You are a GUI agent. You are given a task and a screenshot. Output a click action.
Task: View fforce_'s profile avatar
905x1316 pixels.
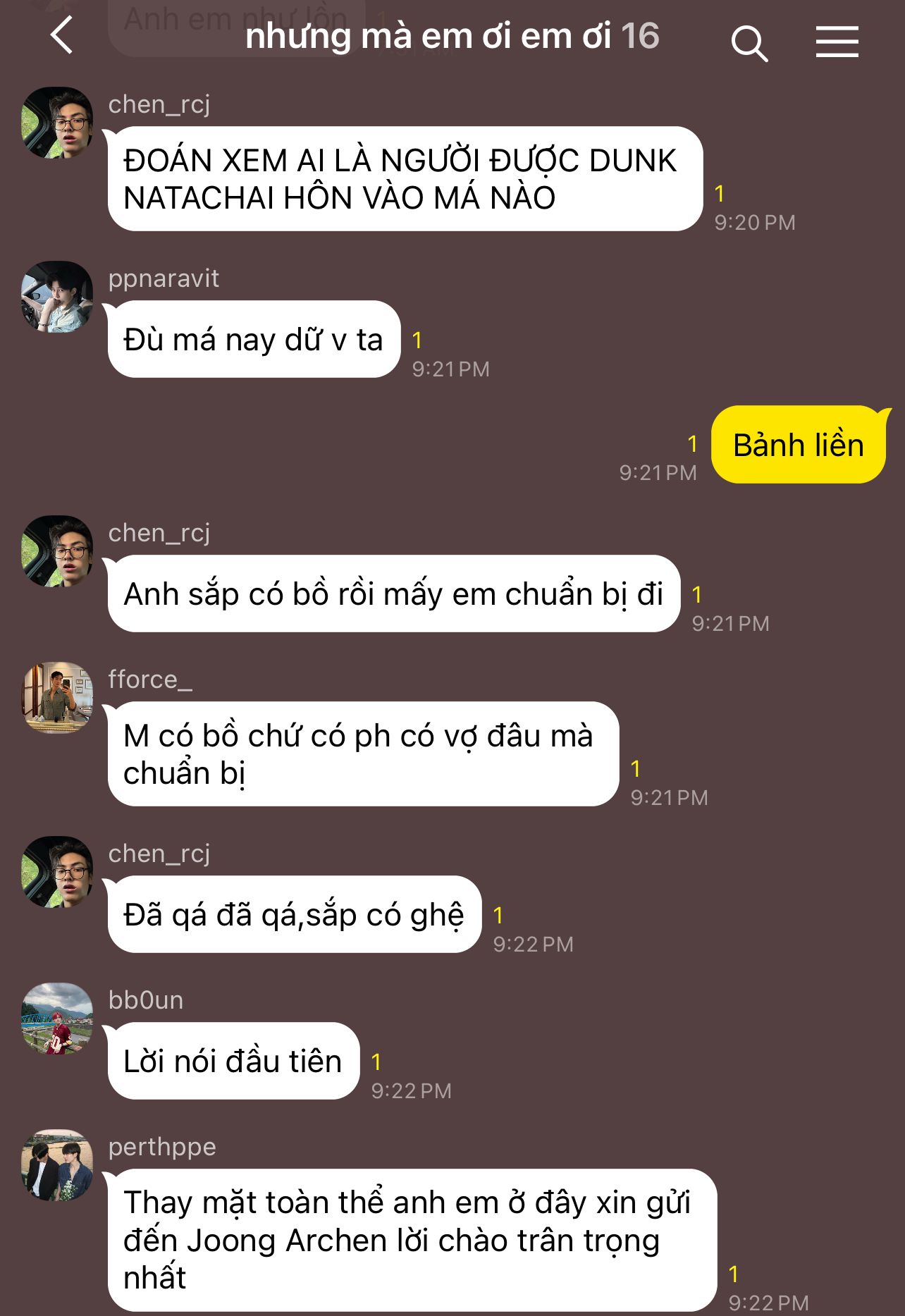tap(57, 697)
